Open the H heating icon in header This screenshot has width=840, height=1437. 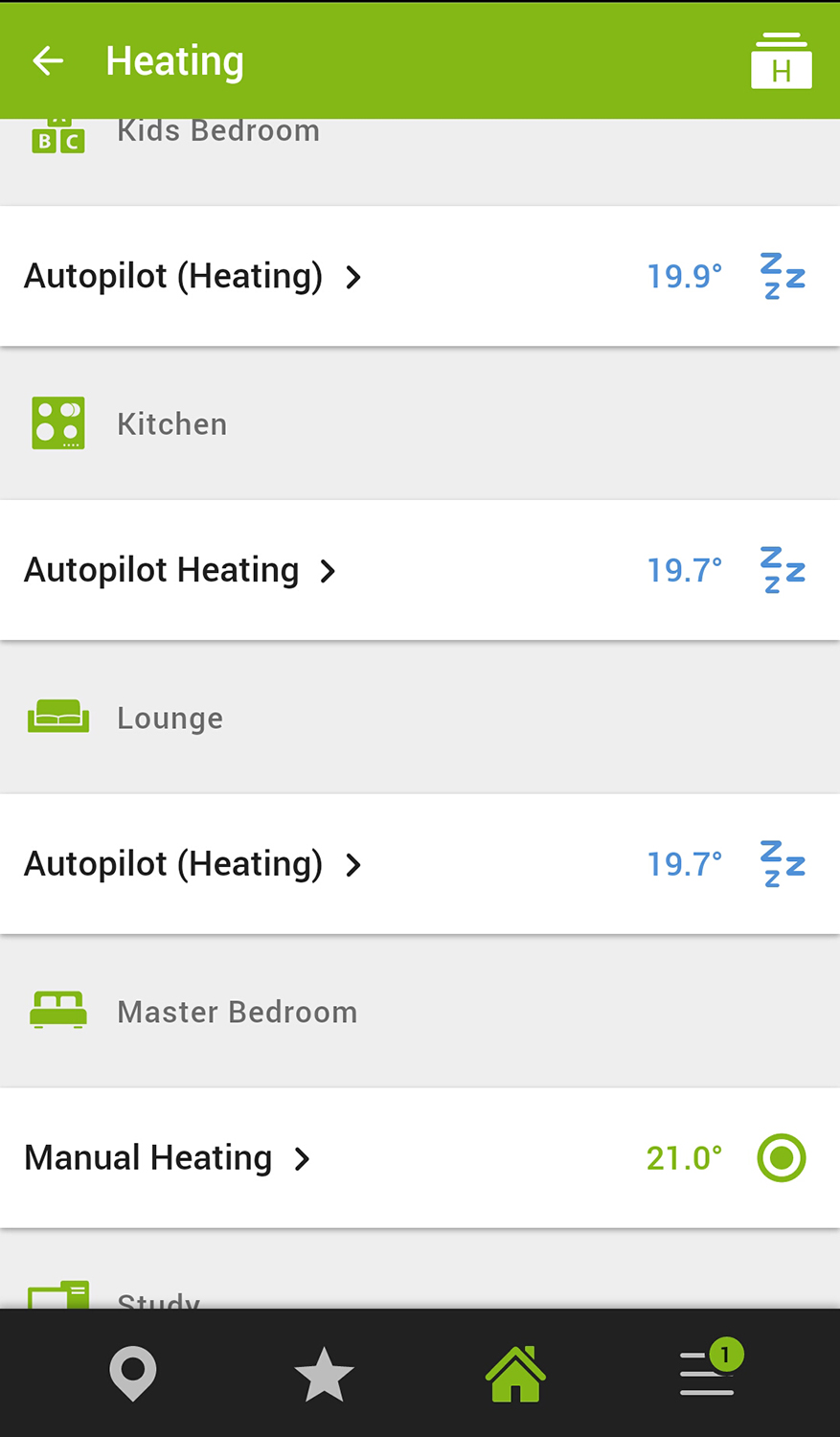pyautogui.click(x=781, y=61)
